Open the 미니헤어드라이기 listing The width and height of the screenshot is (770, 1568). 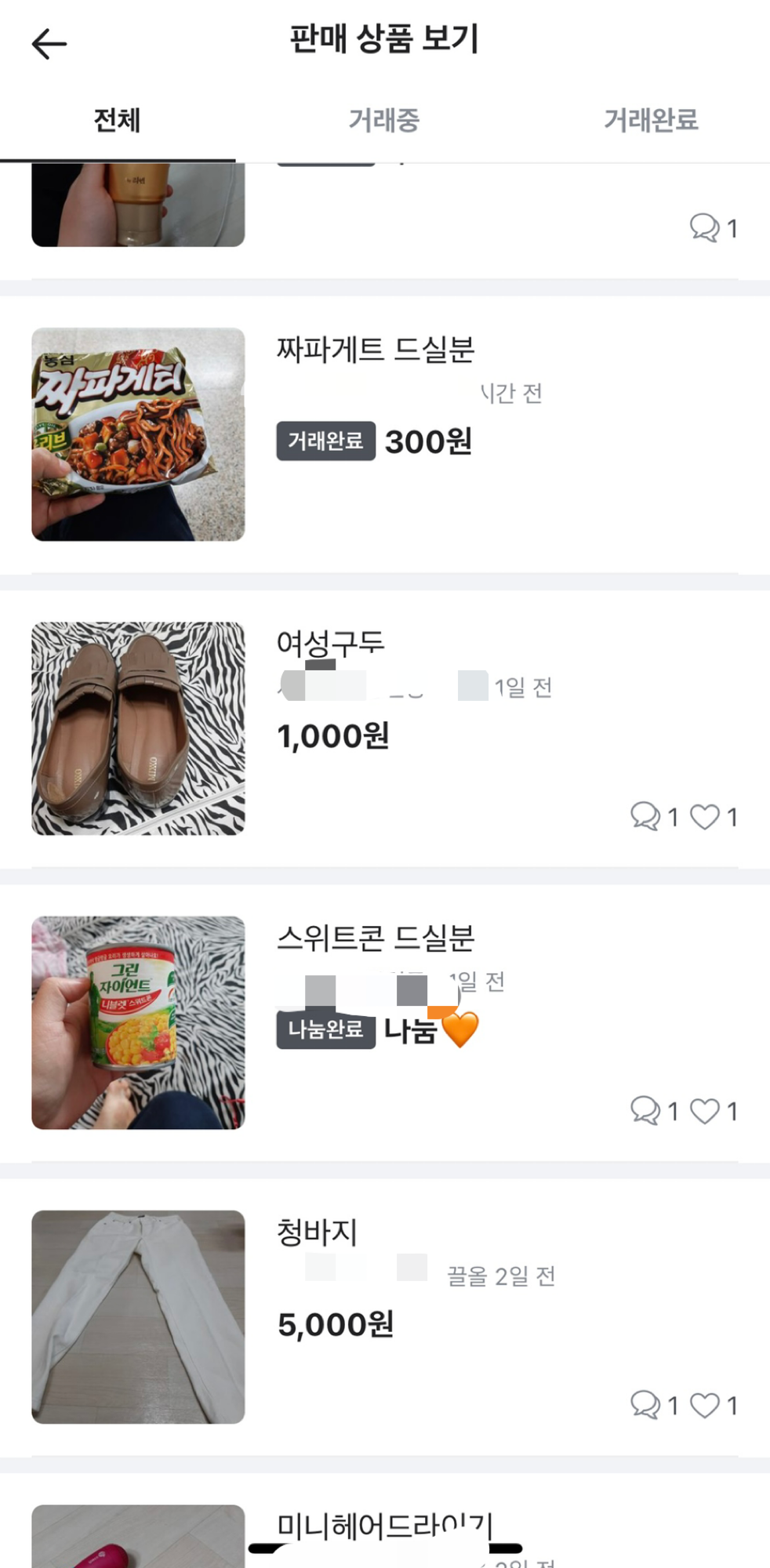tap(384, 1526)
